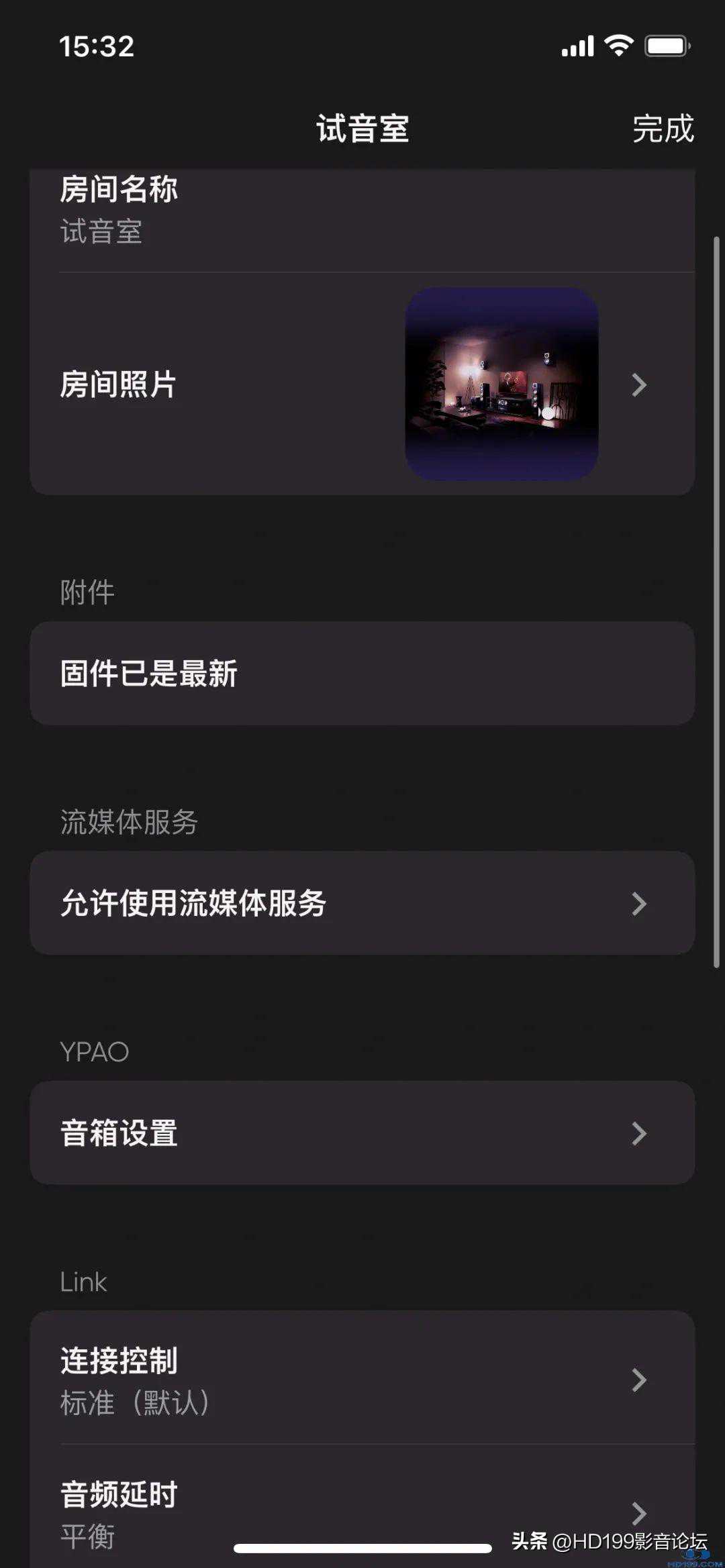Screen dimensions: 725x1568
Task: Open 音频延时 setting
Action: 362,1511
